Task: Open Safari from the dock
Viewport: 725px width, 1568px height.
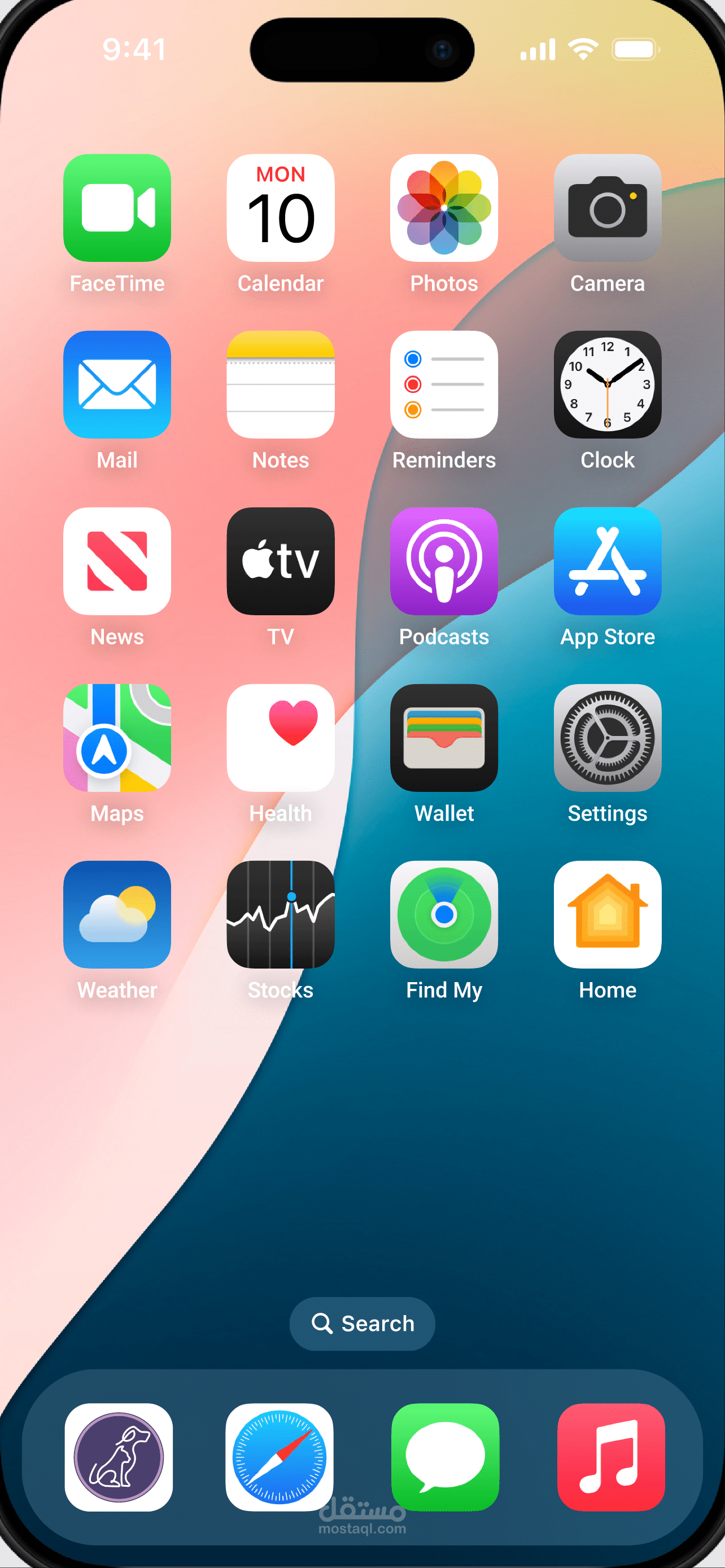Action: click(x=279, y=1457)
